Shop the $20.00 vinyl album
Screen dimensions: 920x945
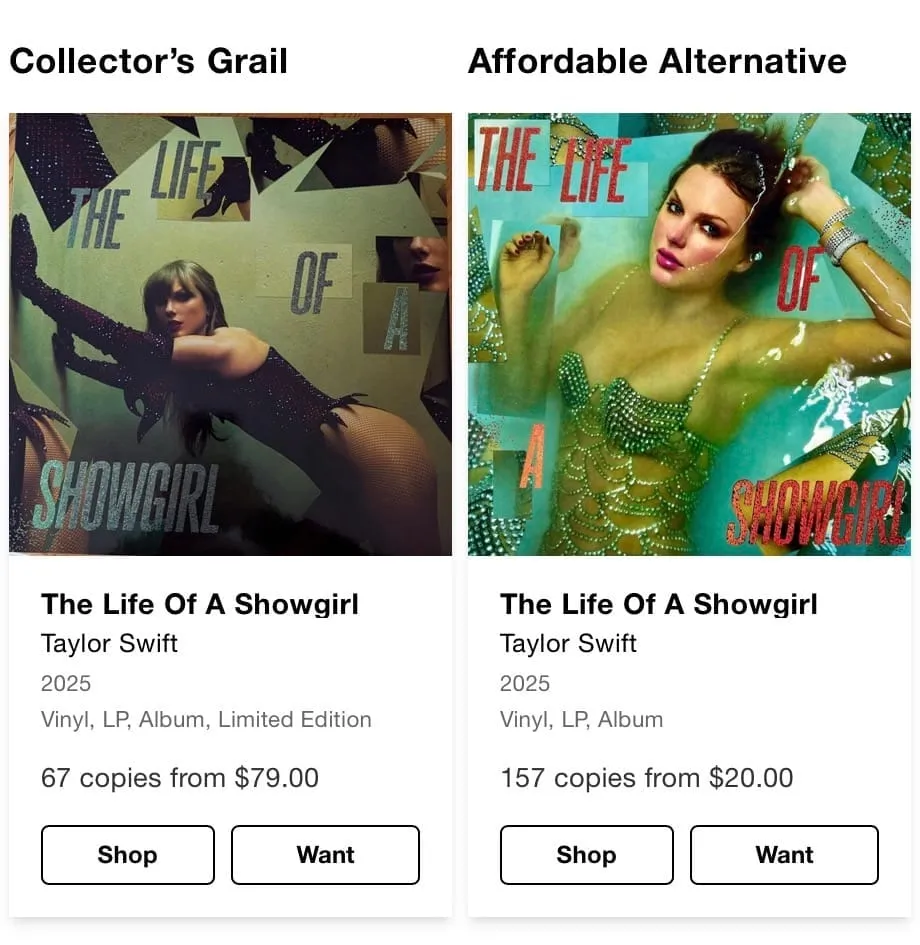click(x=586, y=855)
